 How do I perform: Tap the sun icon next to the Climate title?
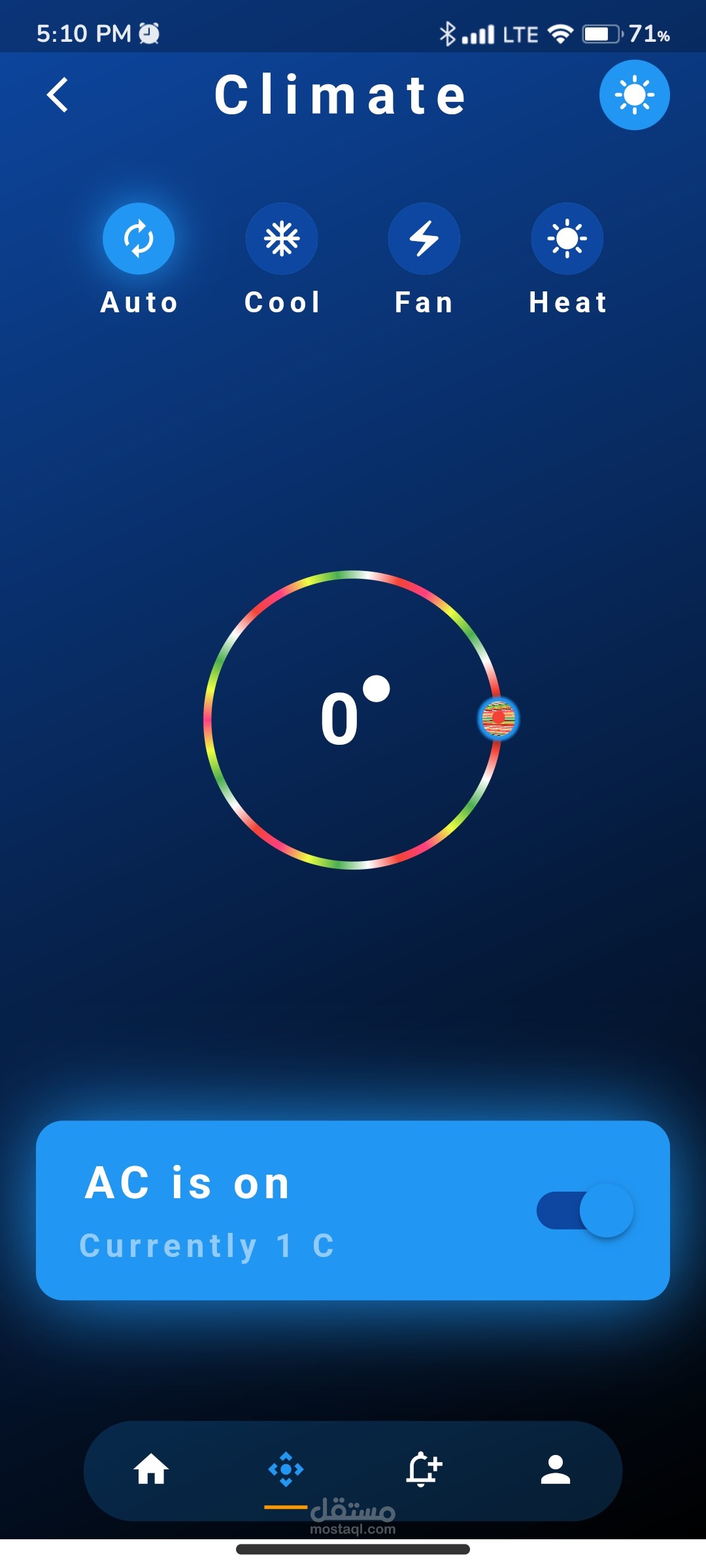pyautogui.click(x=634, y=95)
